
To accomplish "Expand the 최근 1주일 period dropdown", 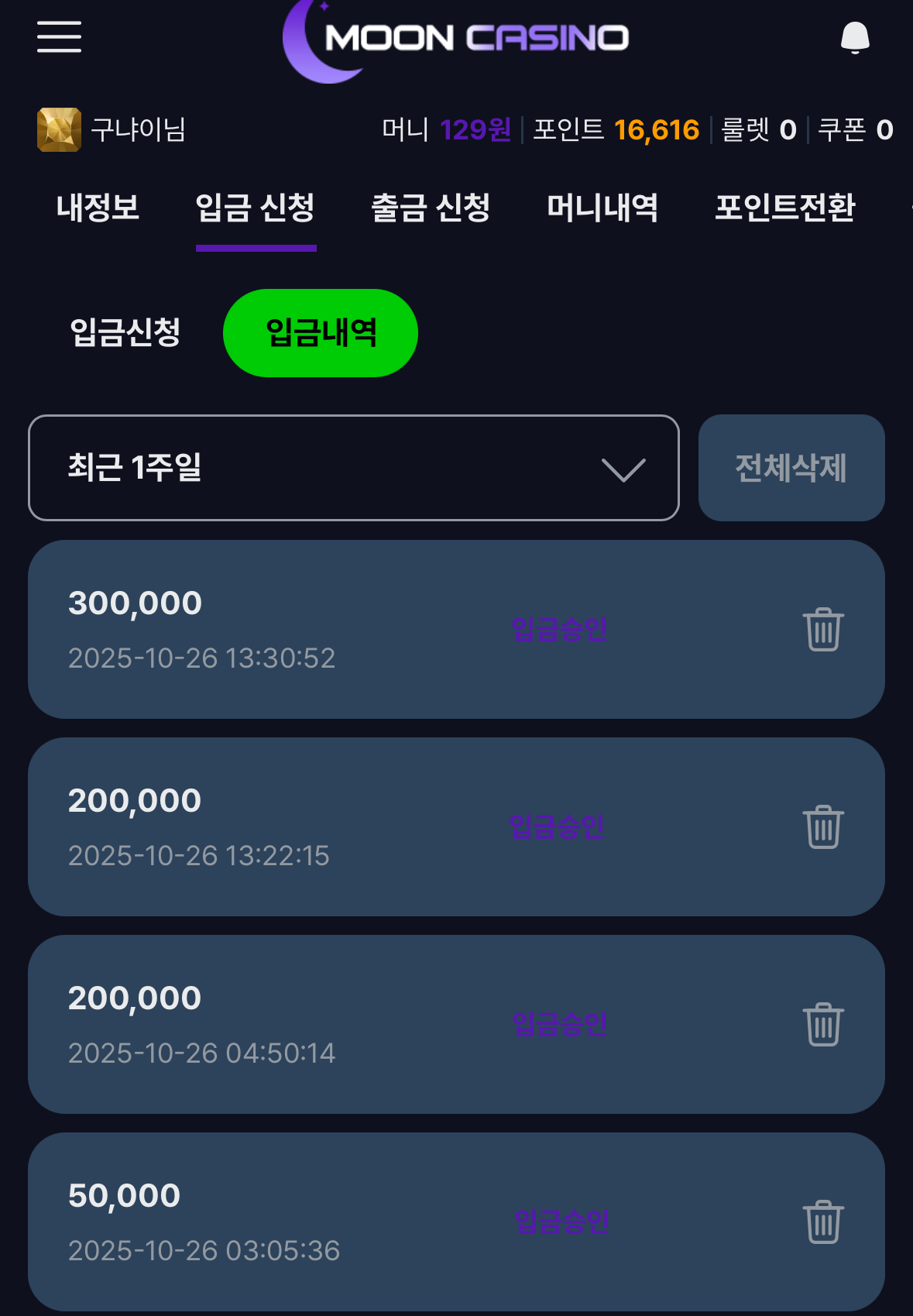I will [354, 468].
